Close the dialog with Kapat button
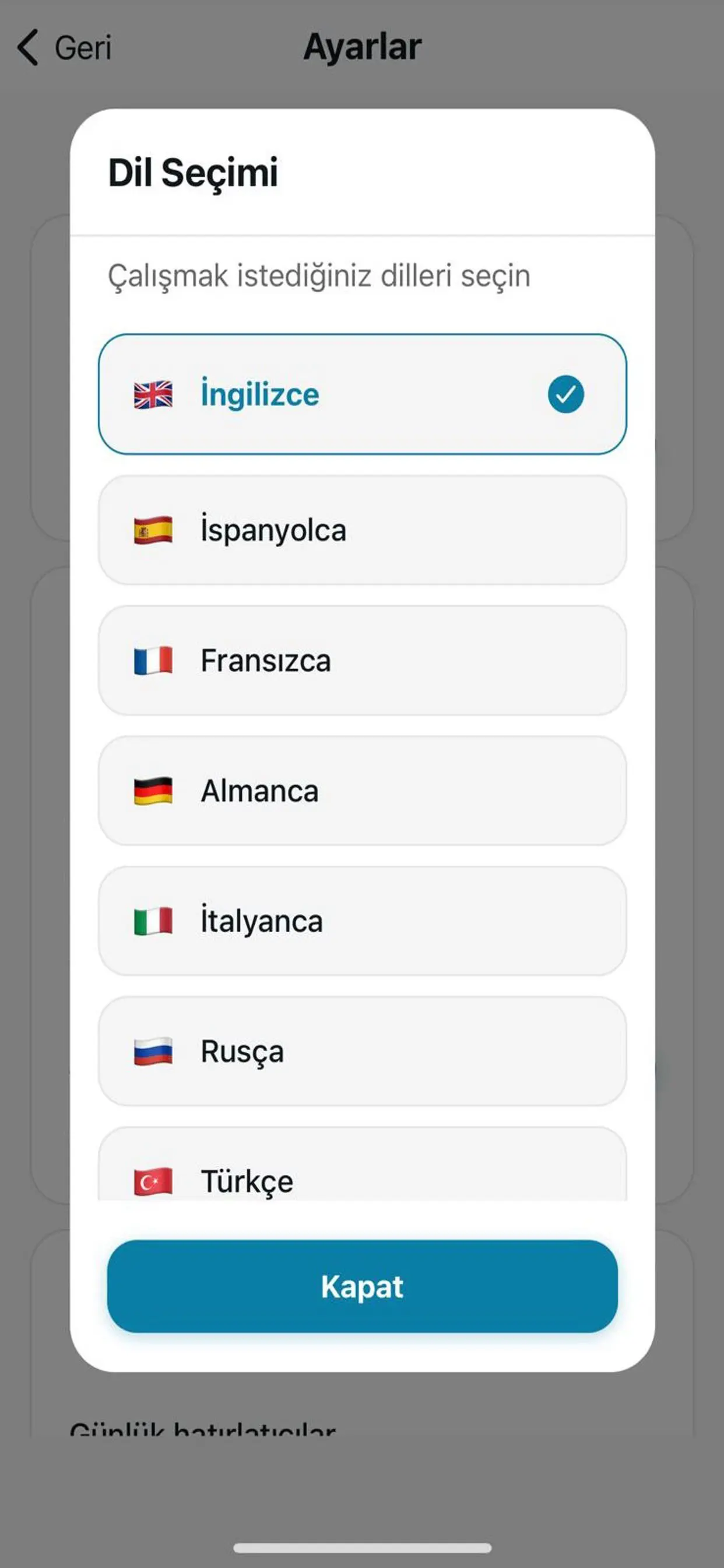The image size is (724, 1568). (362, 1286)
